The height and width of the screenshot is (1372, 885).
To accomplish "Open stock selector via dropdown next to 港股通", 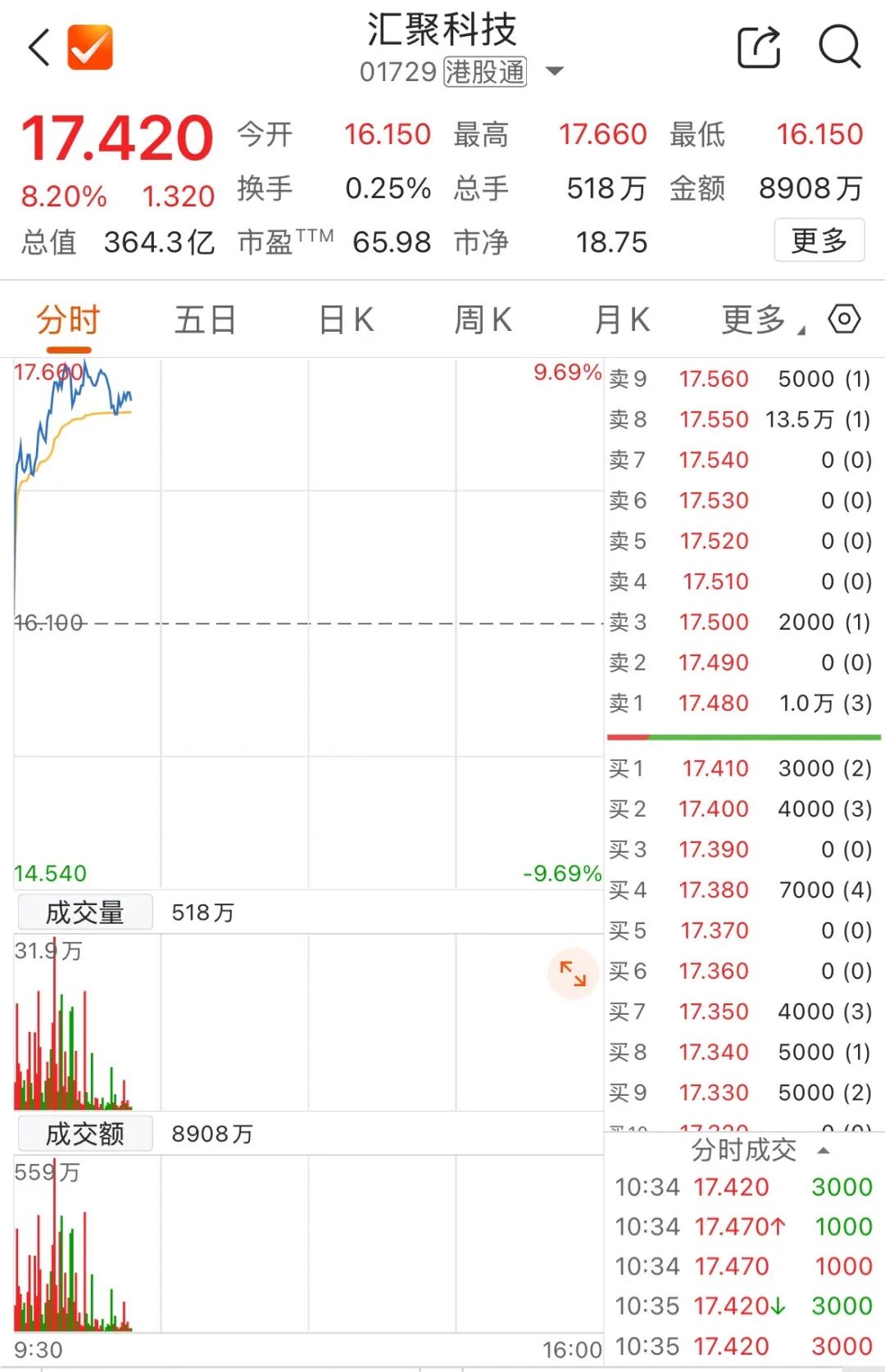I will 555,73.
